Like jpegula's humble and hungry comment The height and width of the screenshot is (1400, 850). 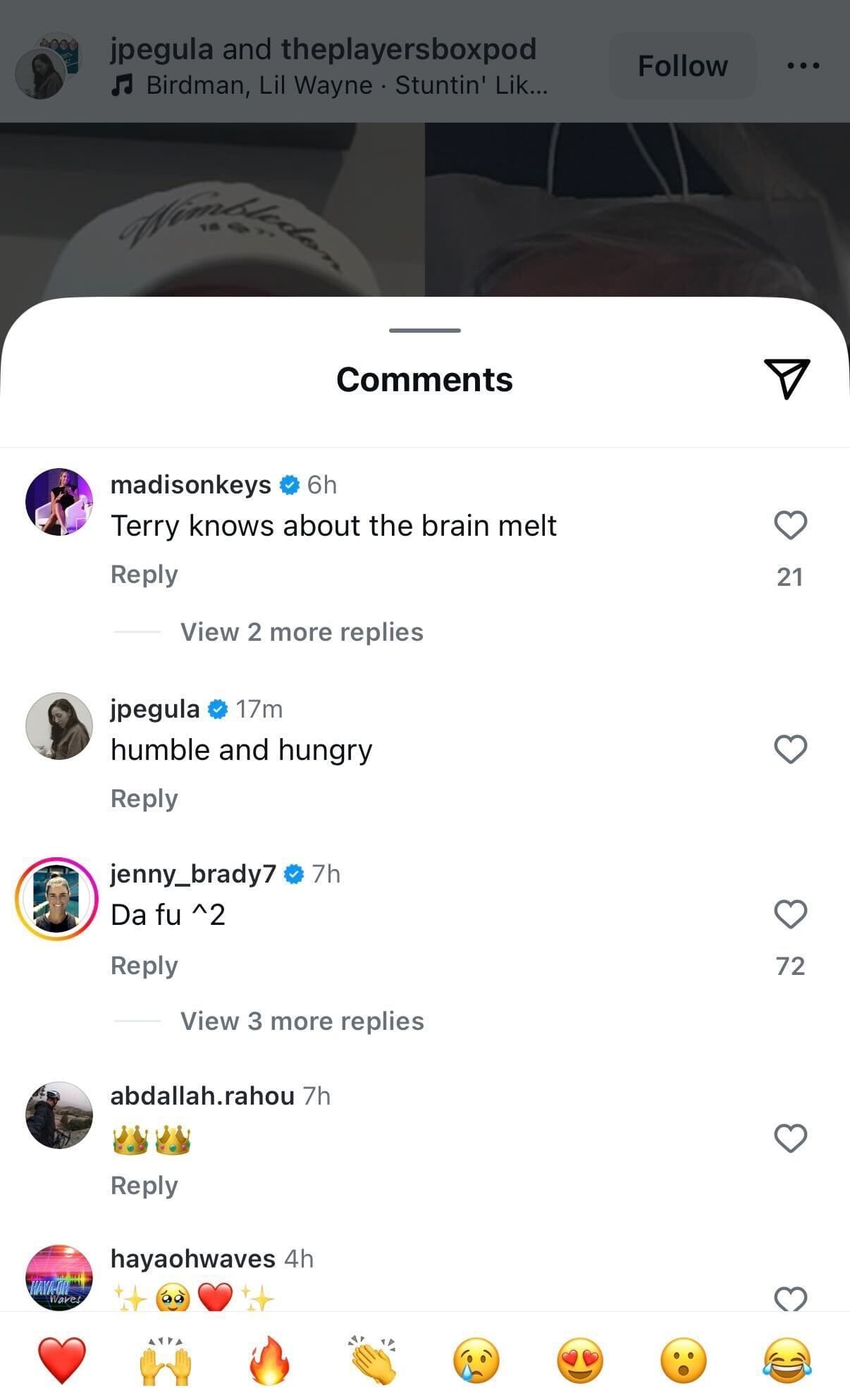(x=789, y=749)
